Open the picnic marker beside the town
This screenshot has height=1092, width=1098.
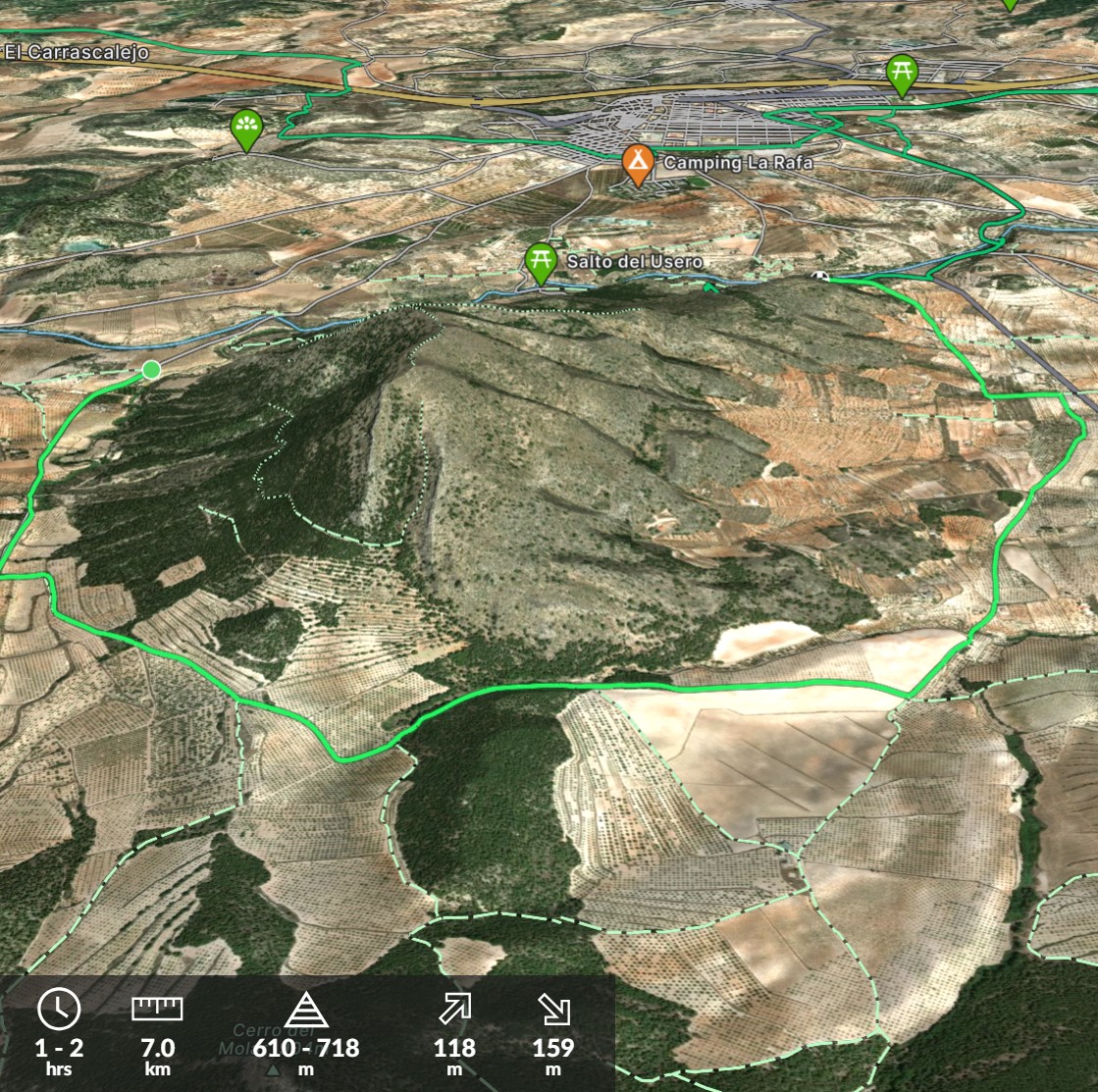coord(901,74)
